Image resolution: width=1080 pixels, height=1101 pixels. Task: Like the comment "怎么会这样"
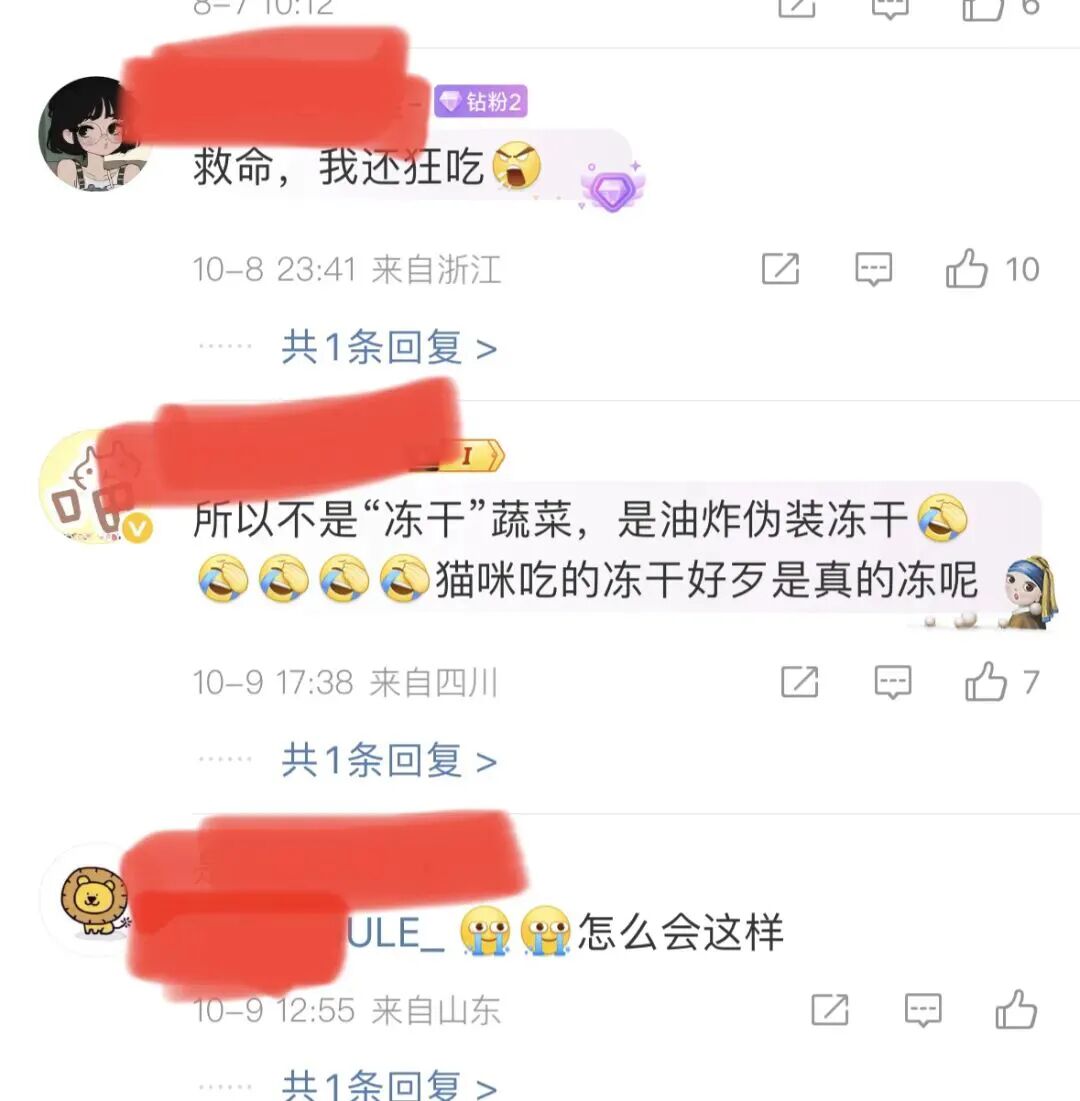coord(1016,1010)
